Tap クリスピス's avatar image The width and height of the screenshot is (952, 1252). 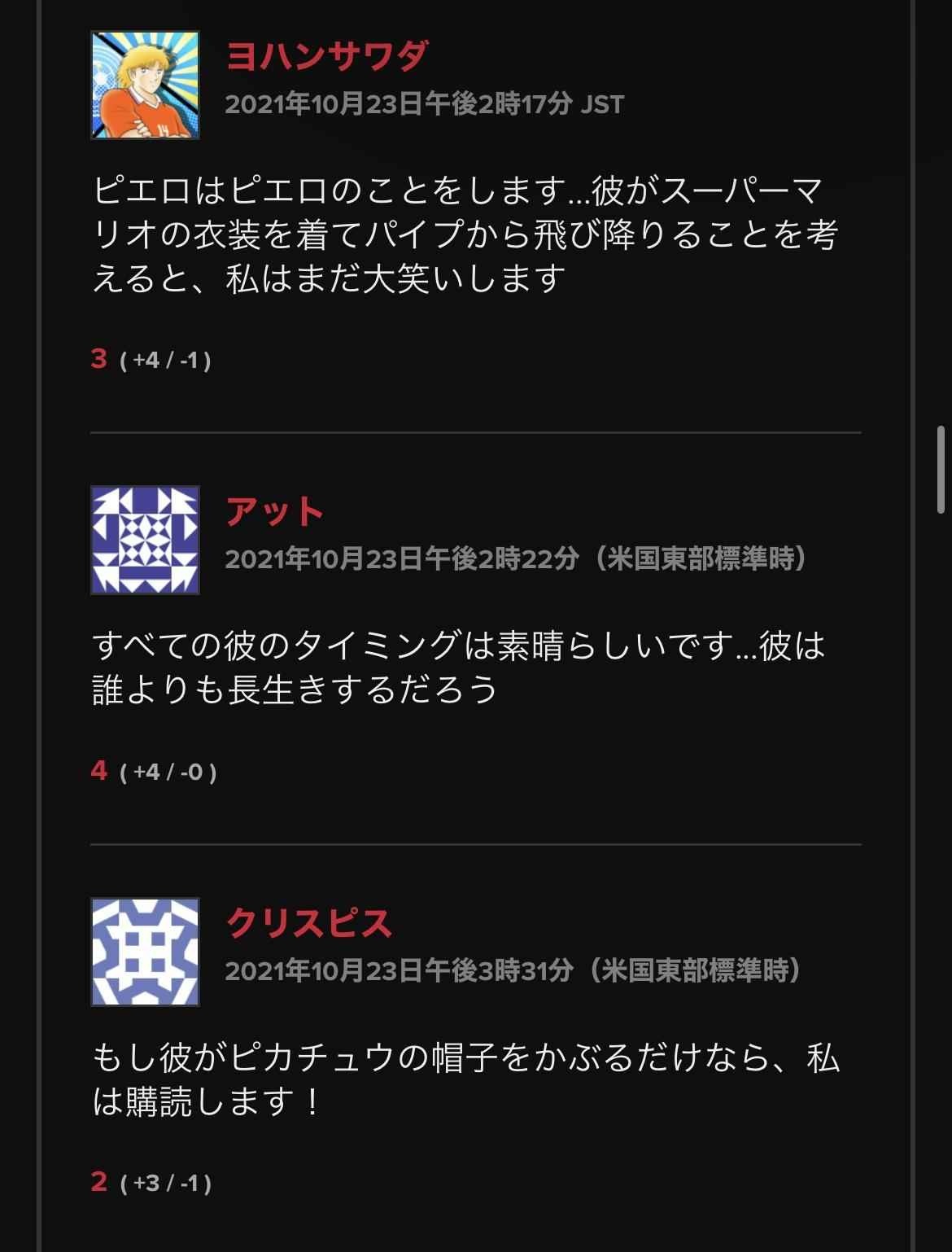point(145,952)
